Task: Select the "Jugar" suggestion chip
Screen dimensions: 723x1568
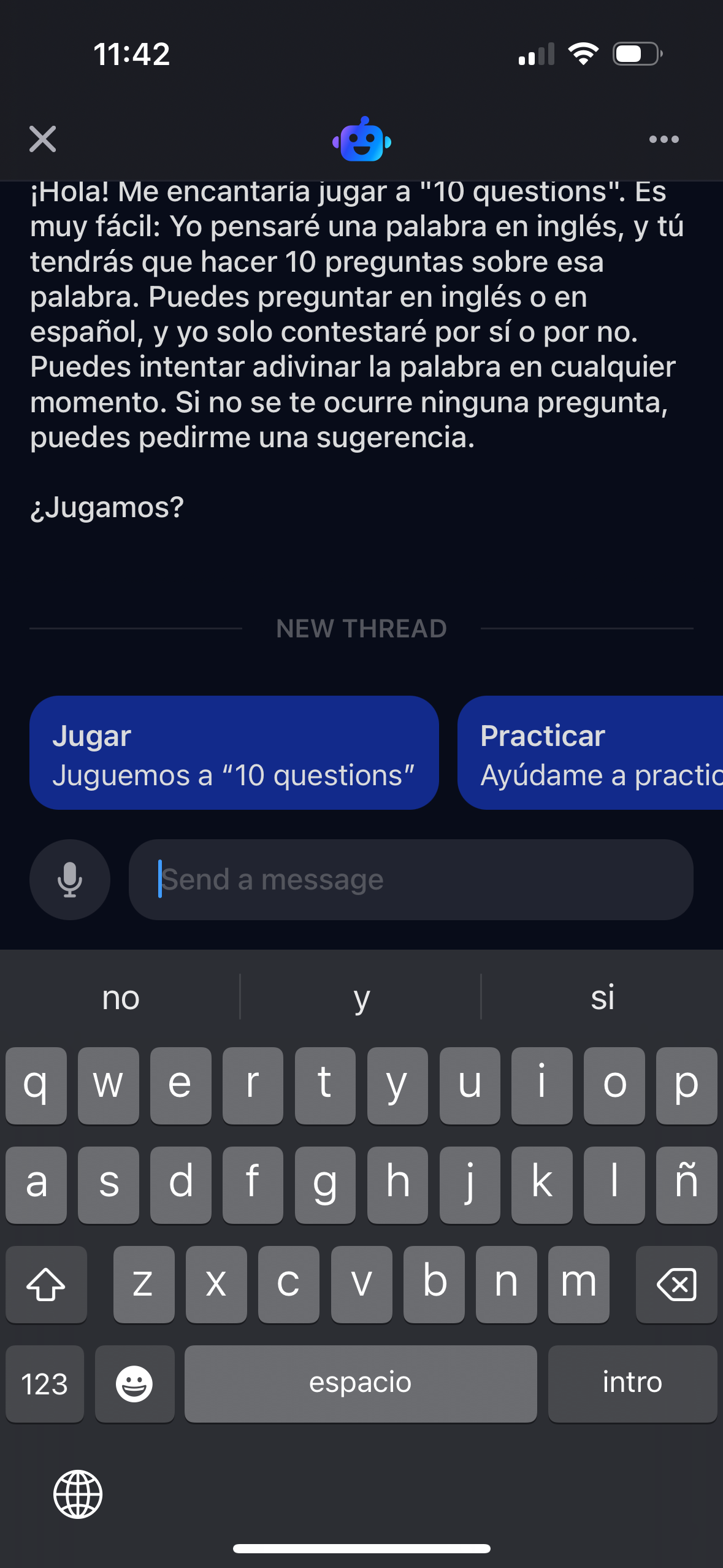Action: point(235,751)
